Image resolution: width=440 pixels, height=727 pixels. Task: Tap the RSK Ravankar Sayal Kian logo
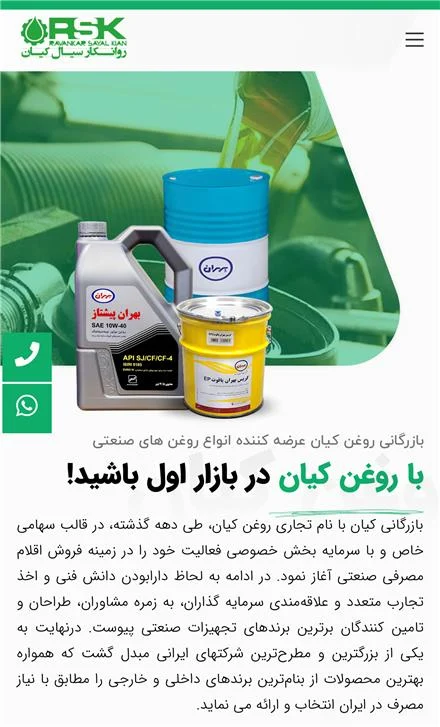tap(74, 37)
